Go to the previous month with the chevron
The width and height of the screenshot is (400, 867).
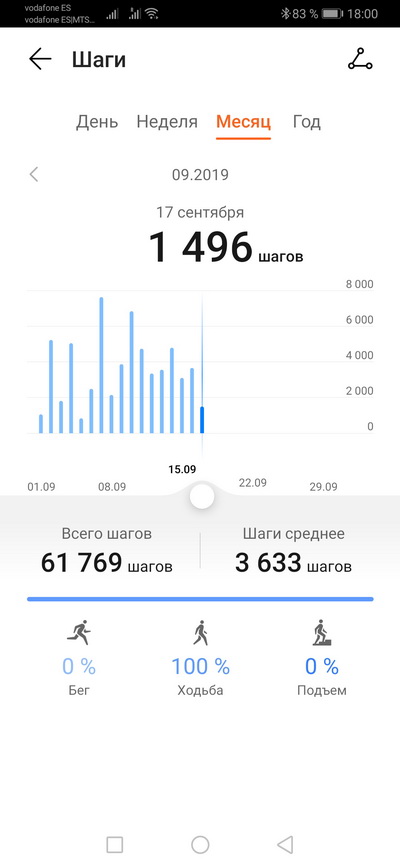click(34, 175)
